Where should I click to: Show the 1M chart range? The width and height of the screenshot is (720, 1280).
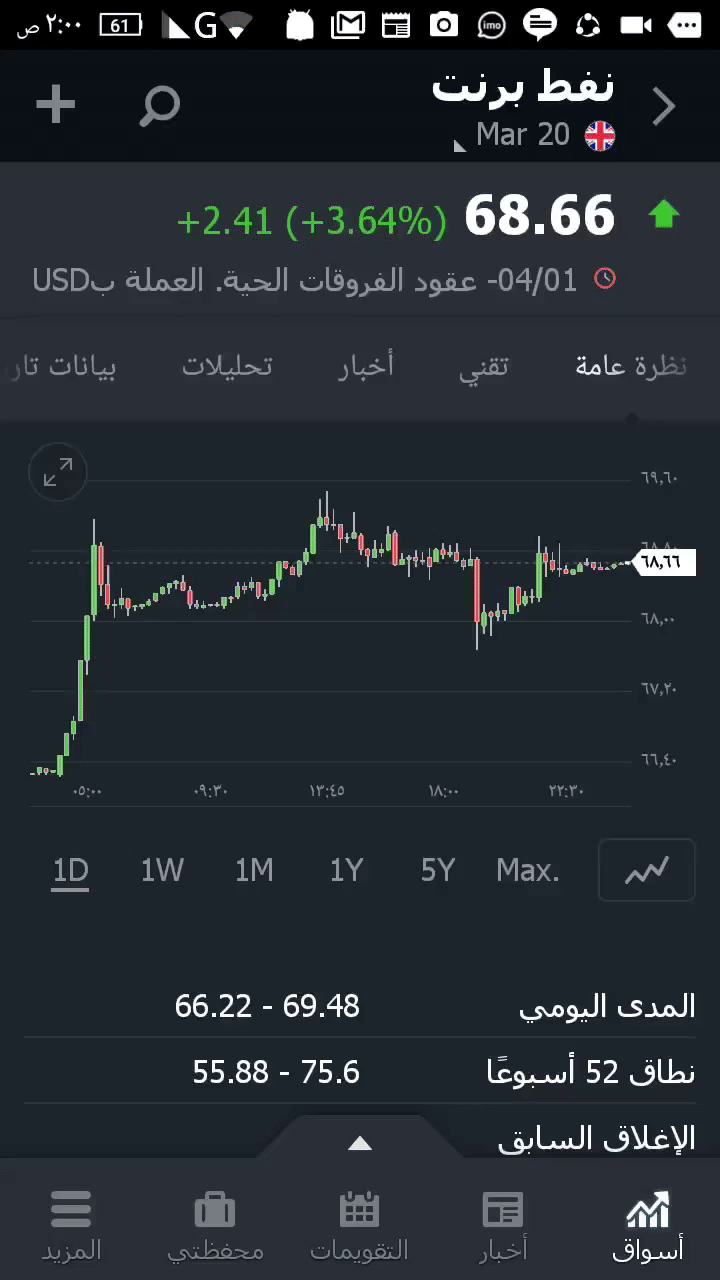(254, 870)
